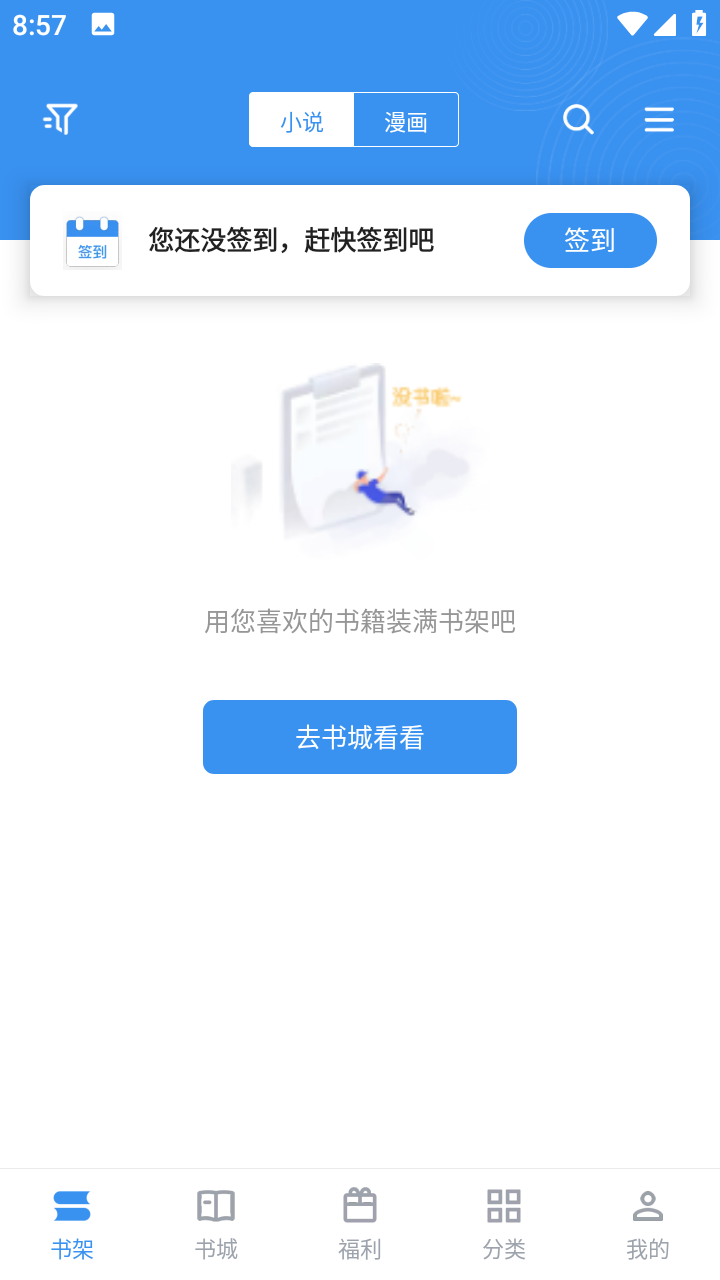Open the filter icon in the top left
The height and width of the screenshot is (1280, 720).
coord(58,119)
